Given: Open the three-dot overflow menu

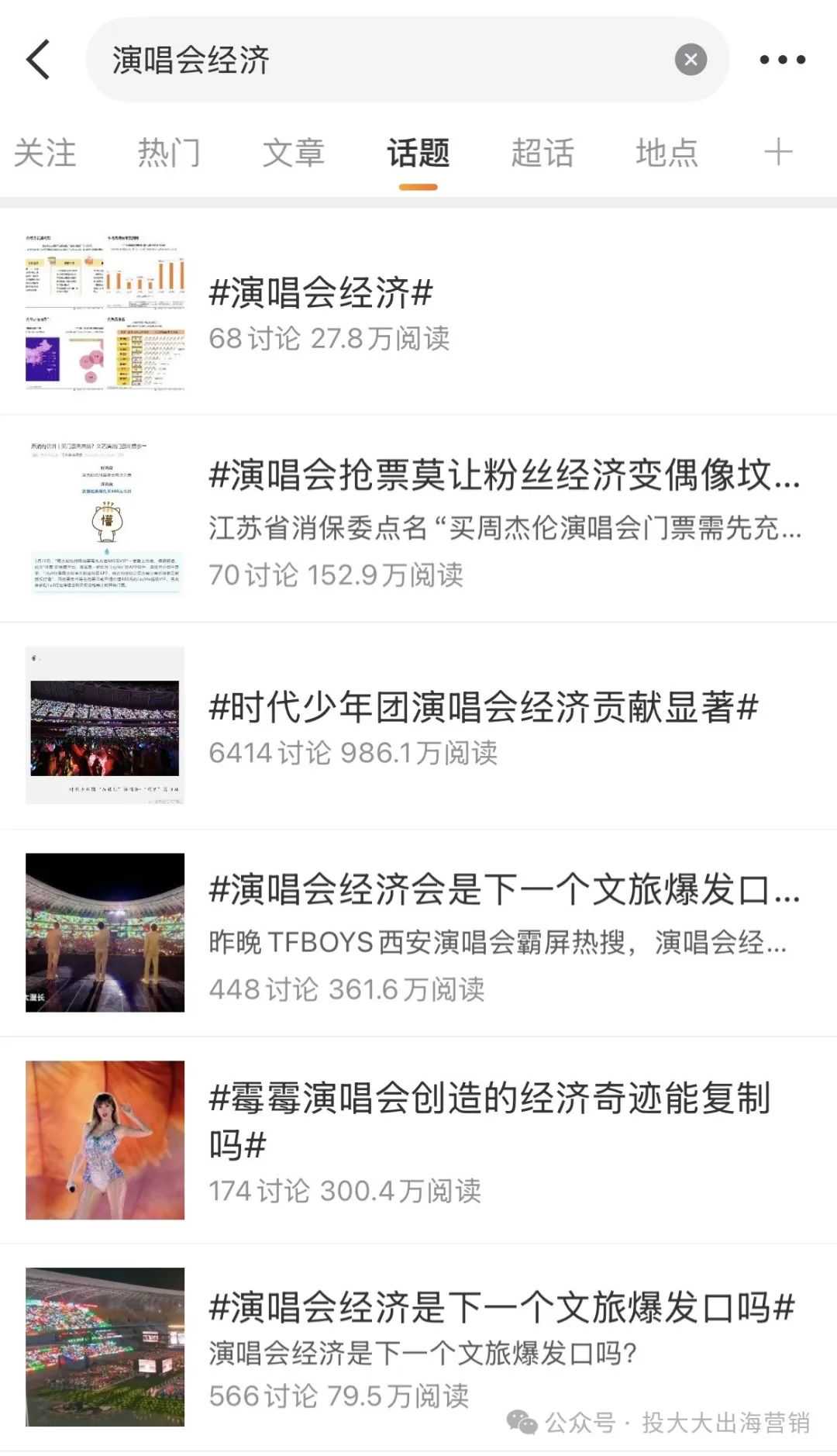Looking at the screenshot, I should [782, 60].
